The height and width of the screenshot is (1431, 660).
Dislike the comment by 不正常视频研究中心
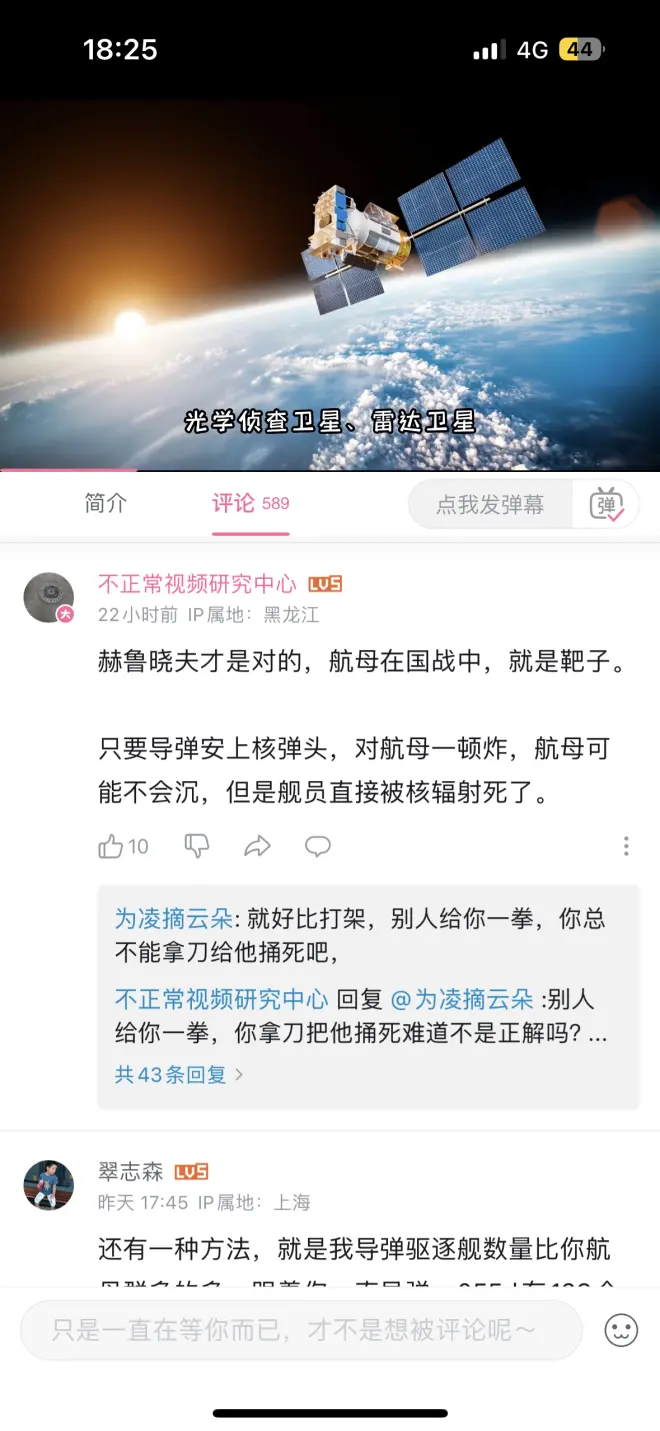coord(197,847)
